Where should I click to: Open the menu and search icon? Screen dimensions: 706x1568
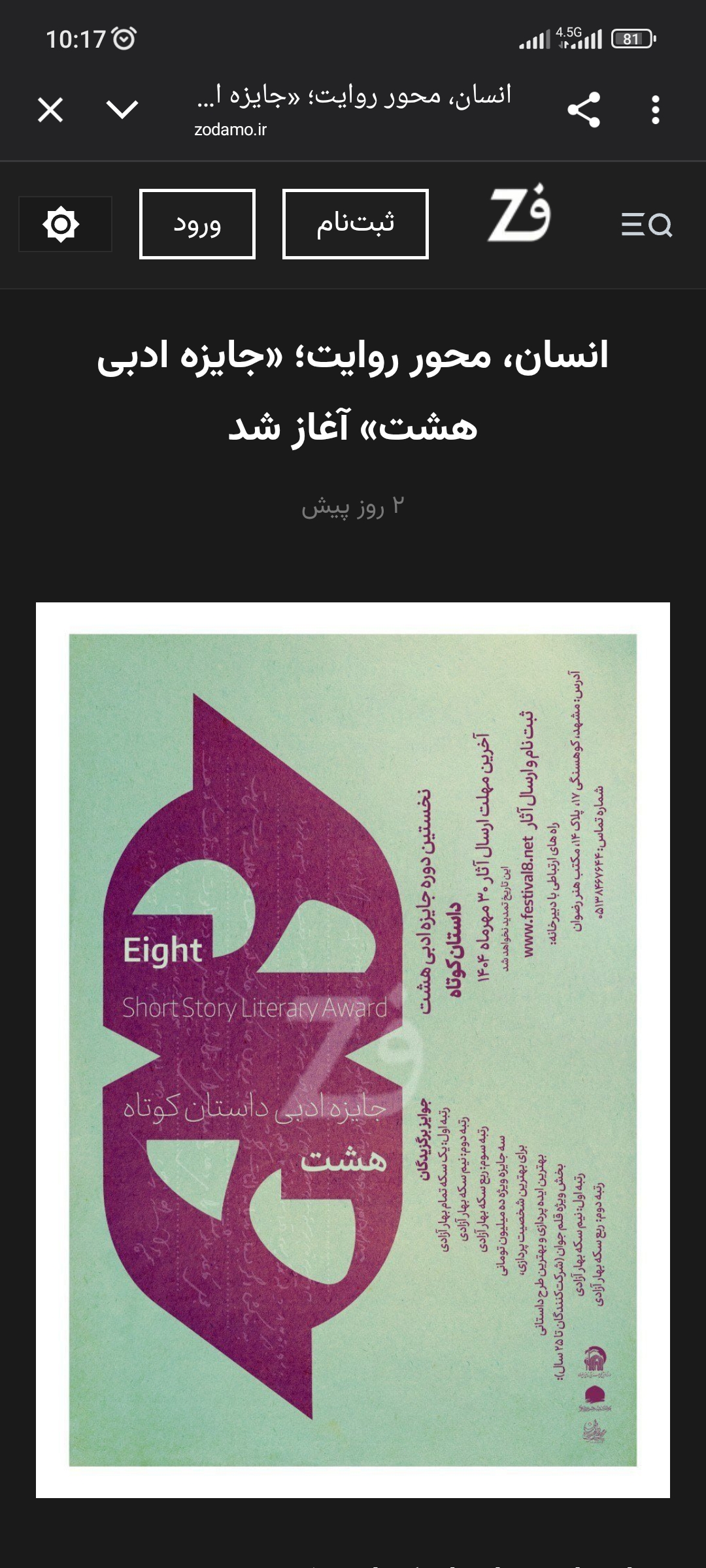point(646,225)
